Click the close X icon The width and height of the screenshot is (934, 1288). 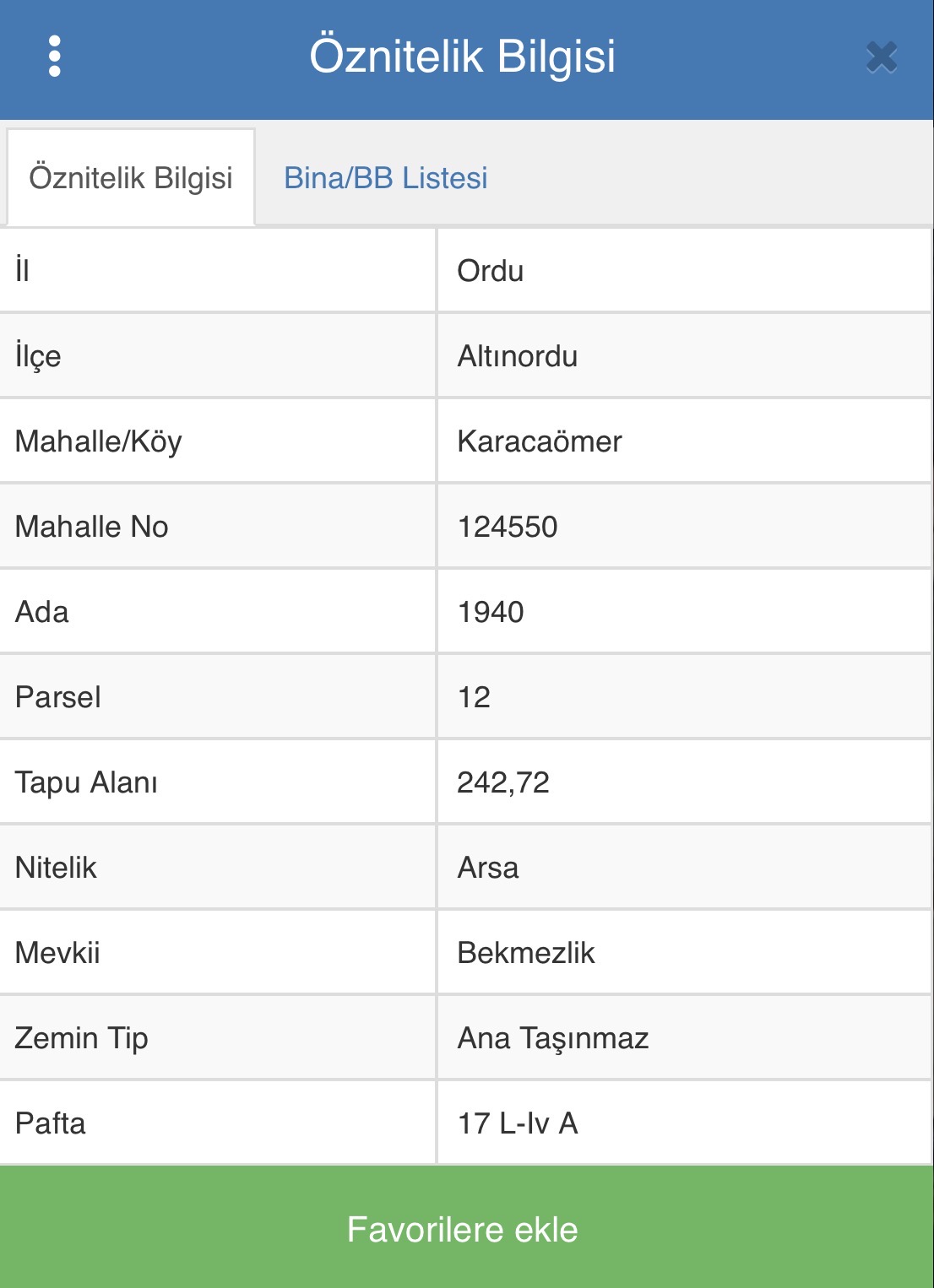tap(881, 58)
